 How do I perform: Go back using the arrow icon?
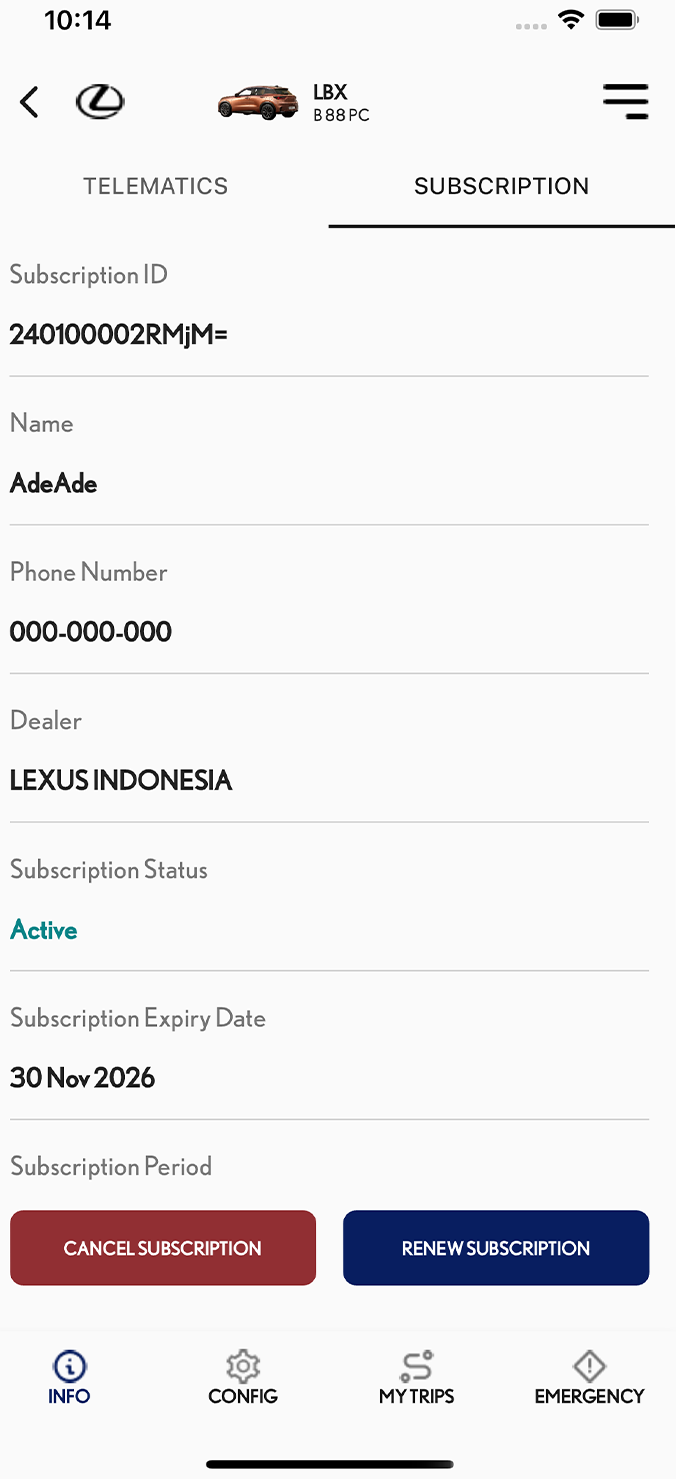click(29, 102)
